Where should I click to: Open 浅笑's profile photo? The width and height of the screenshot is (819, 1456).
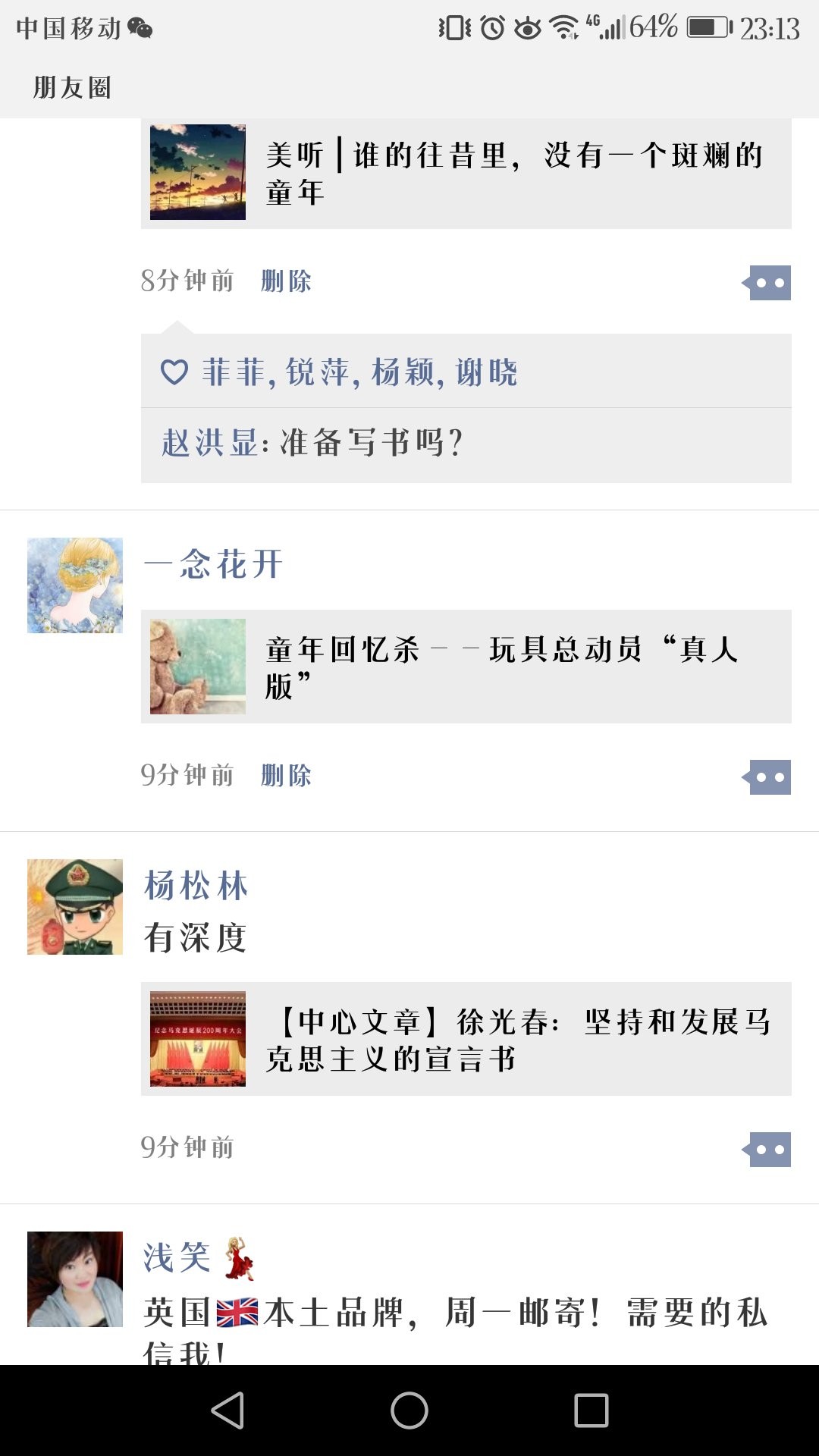(x=75, y=1279)
